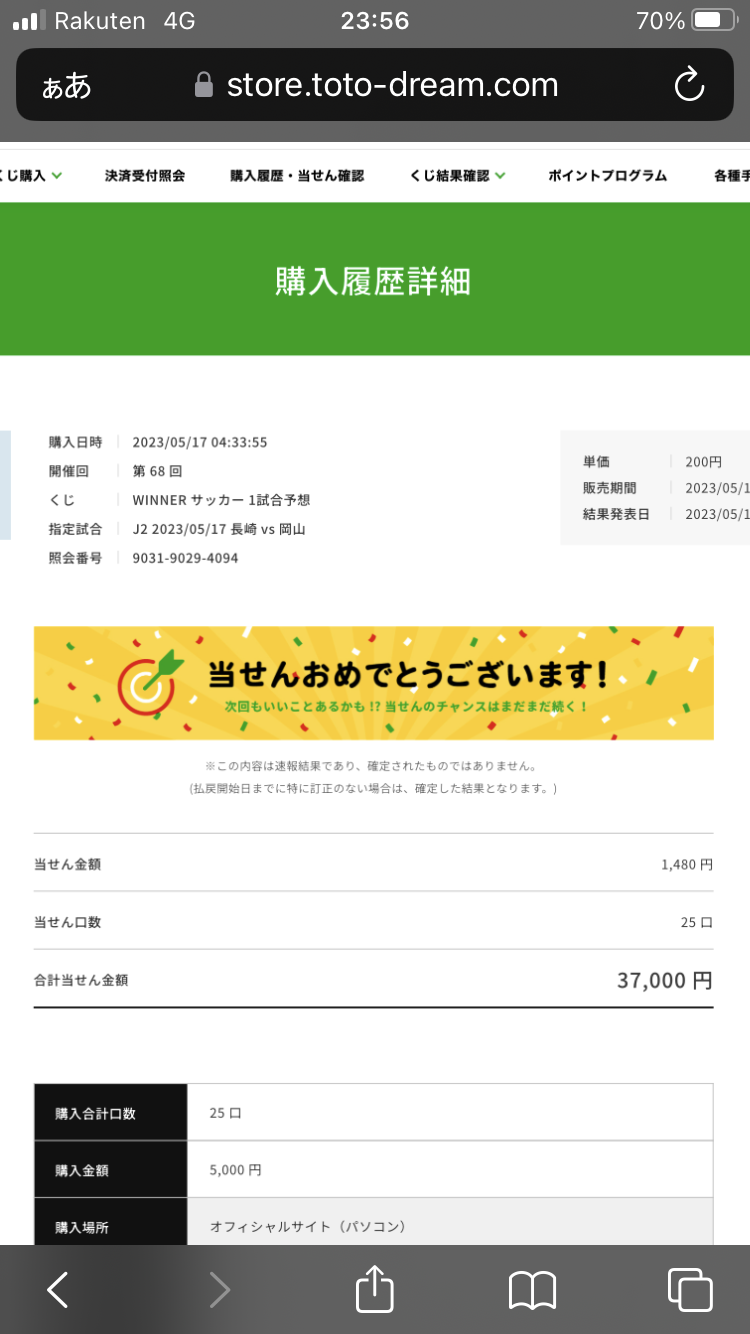This screenshot has height=1334, width=750.
Task: Go back to the previous page
Action: coord(58,1290)
